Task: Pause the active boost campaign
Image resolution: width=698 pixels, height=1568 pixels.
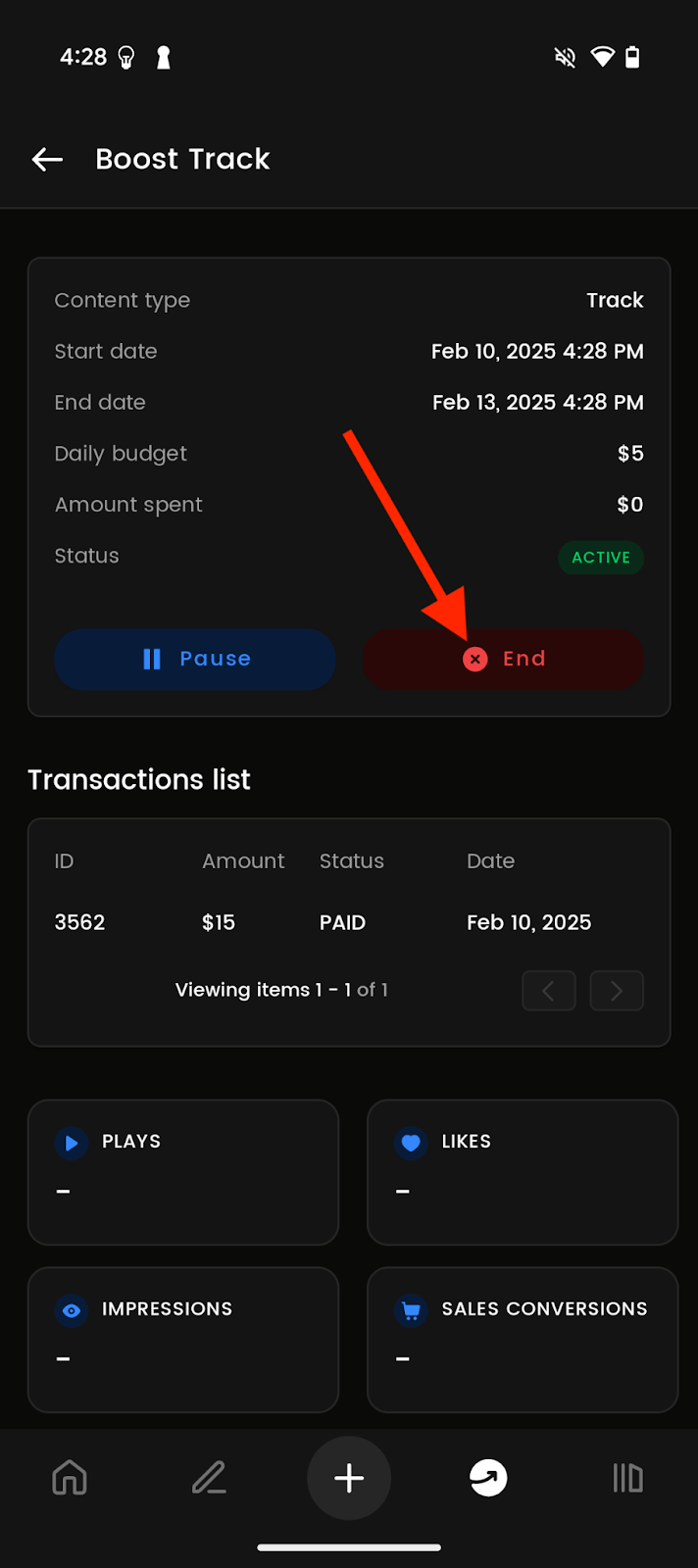Action: pyautogui.click(x=195, y=659)
